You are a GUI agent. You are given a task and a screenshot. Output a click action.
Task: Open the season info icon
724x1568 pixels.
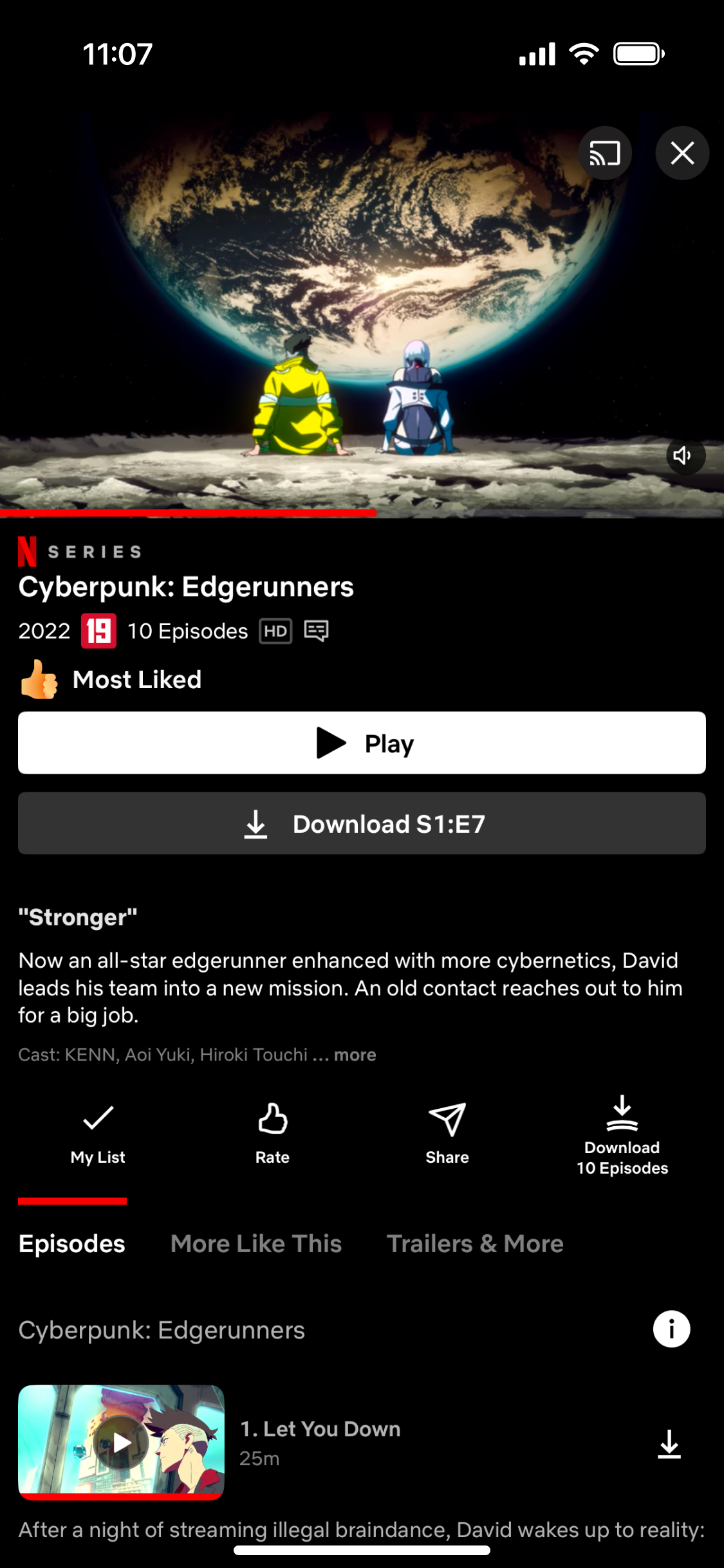pyautogui.click(x=671, y=1329)
